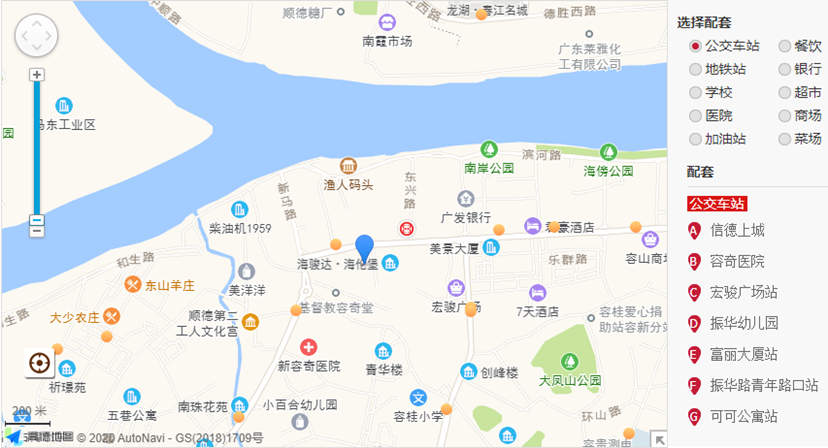Open bus stop result 信德上城
The height and width of the screenshot is (448, 828).
[x=736, y=230]
